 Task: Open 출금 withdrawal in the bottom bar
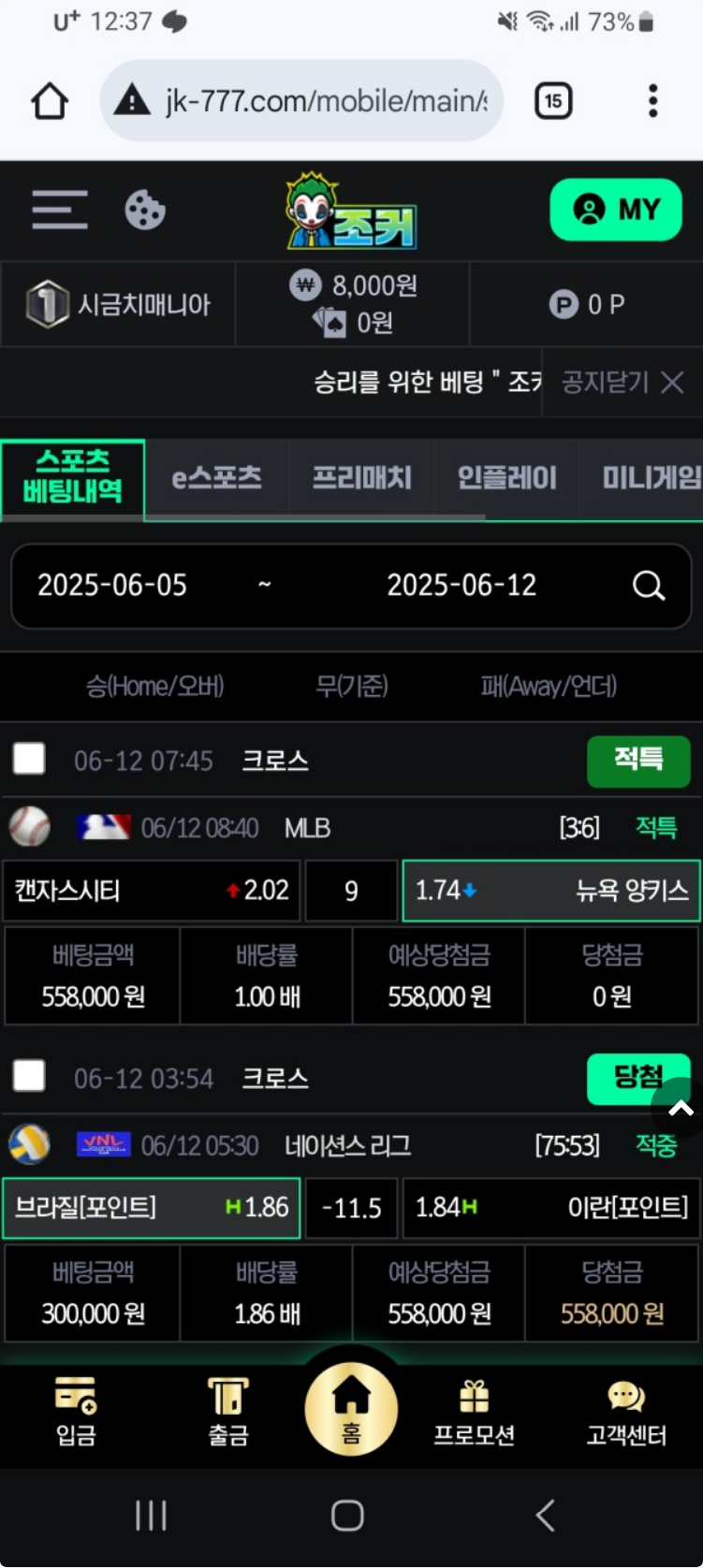pyautogui.click(x=227, y=1411)
